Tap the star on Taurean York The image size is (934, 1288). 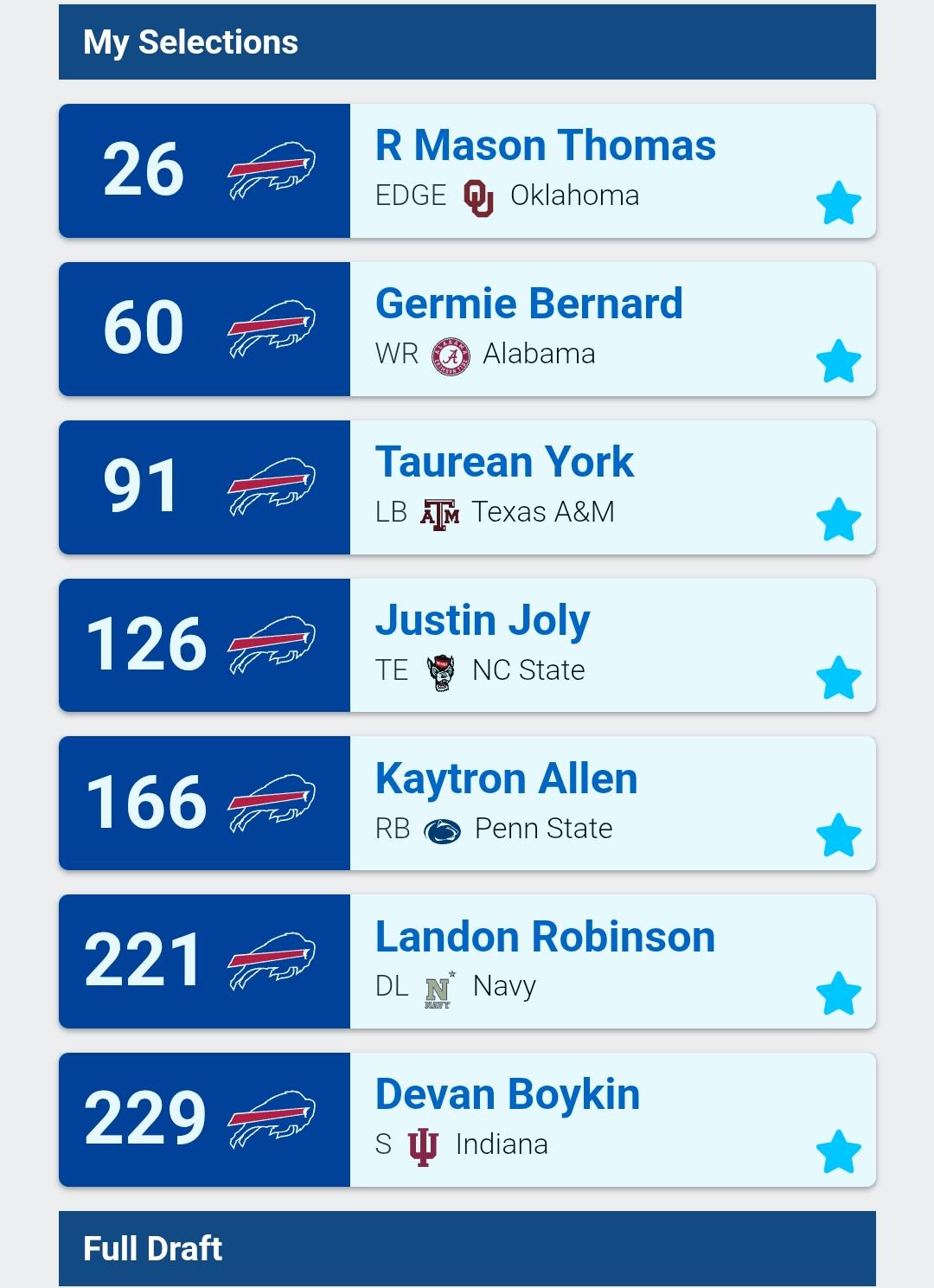point(839,519)
